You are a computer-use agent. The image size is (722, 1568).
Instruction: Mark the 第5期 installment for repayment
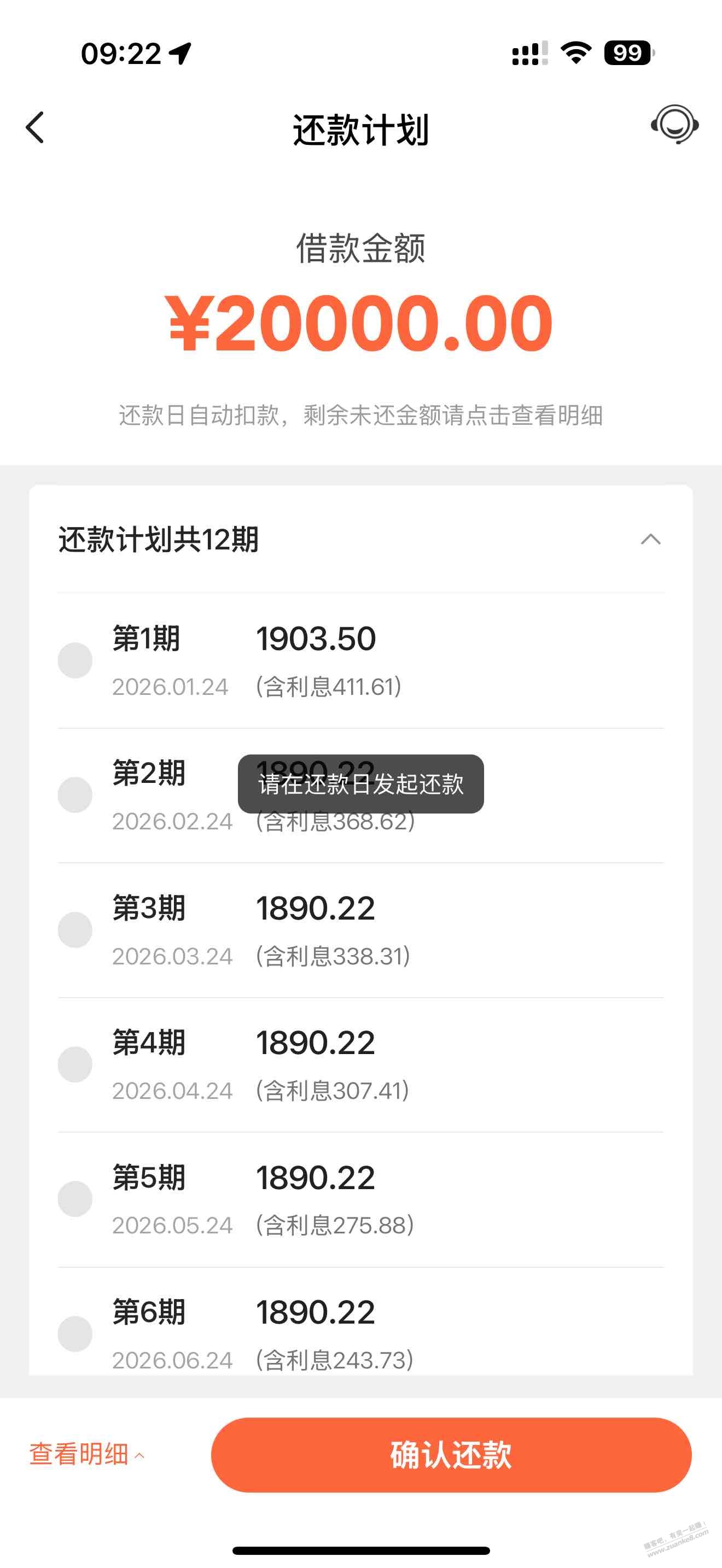75,1198
